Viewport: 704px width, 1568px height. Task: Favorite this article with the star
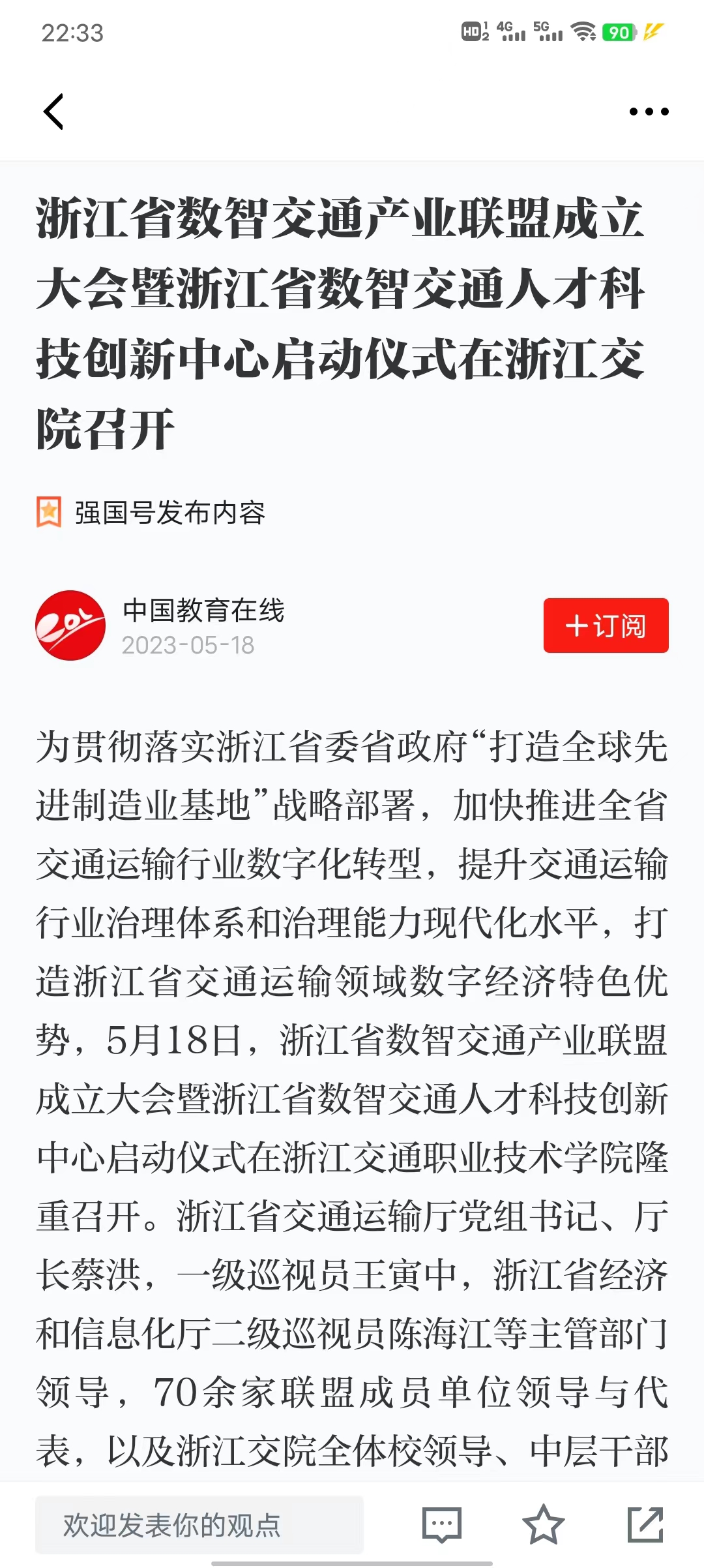544,1525
